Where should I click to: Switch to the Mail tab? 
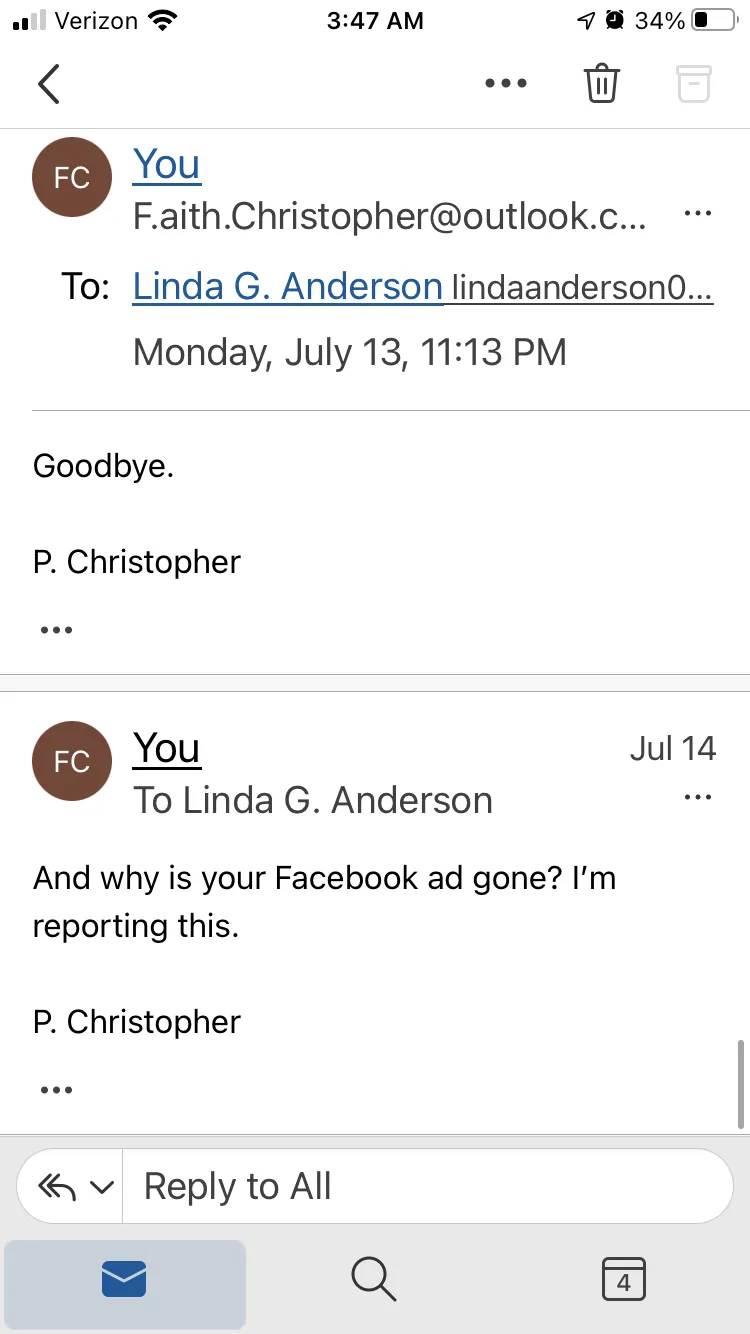click(x=125, y=1279)
